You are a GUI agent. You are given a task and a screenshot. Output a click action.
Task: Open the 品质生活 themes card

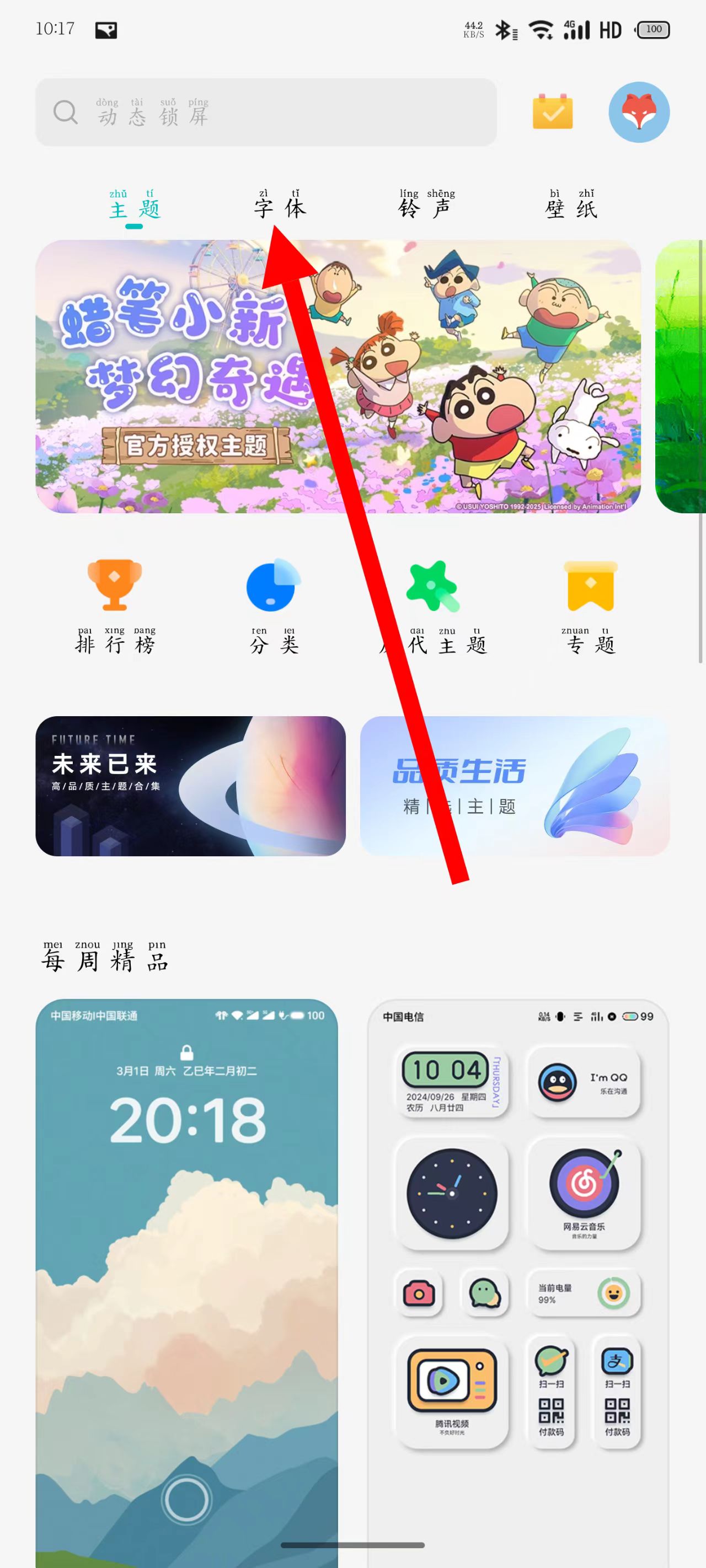coord(515,786)
